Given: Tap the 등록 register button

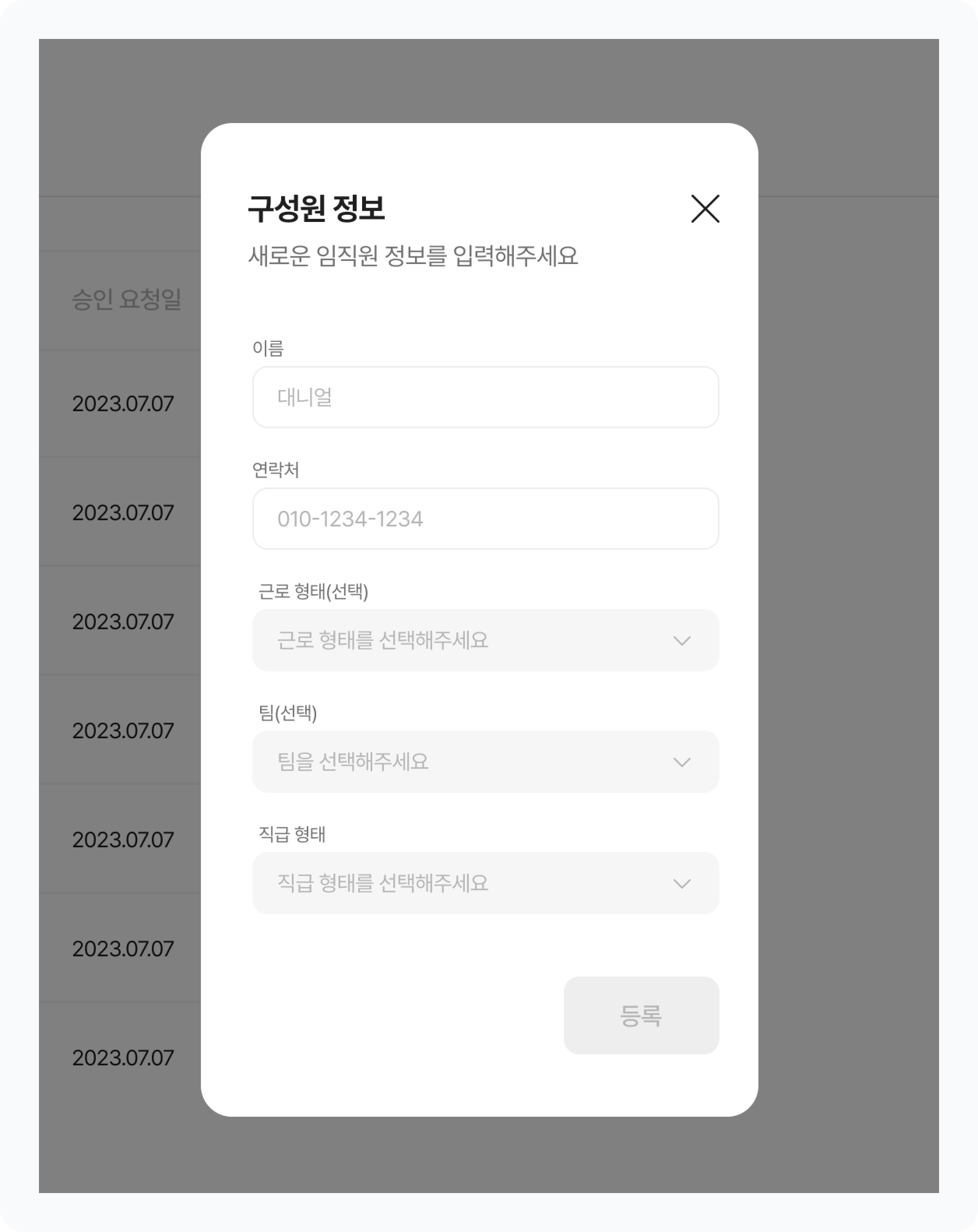Looking at the screenshot, I should pyautogui.click(x=641, y=1016).
